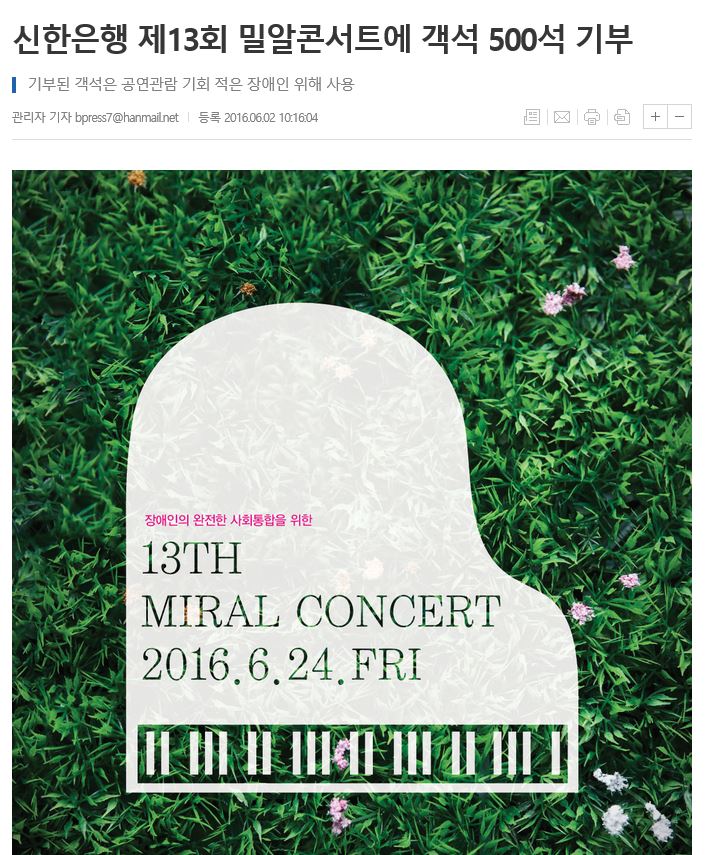This screenshot has height=855, width=708.
Task: Decrease the font size with minus
Action: (x=680, y=117)
